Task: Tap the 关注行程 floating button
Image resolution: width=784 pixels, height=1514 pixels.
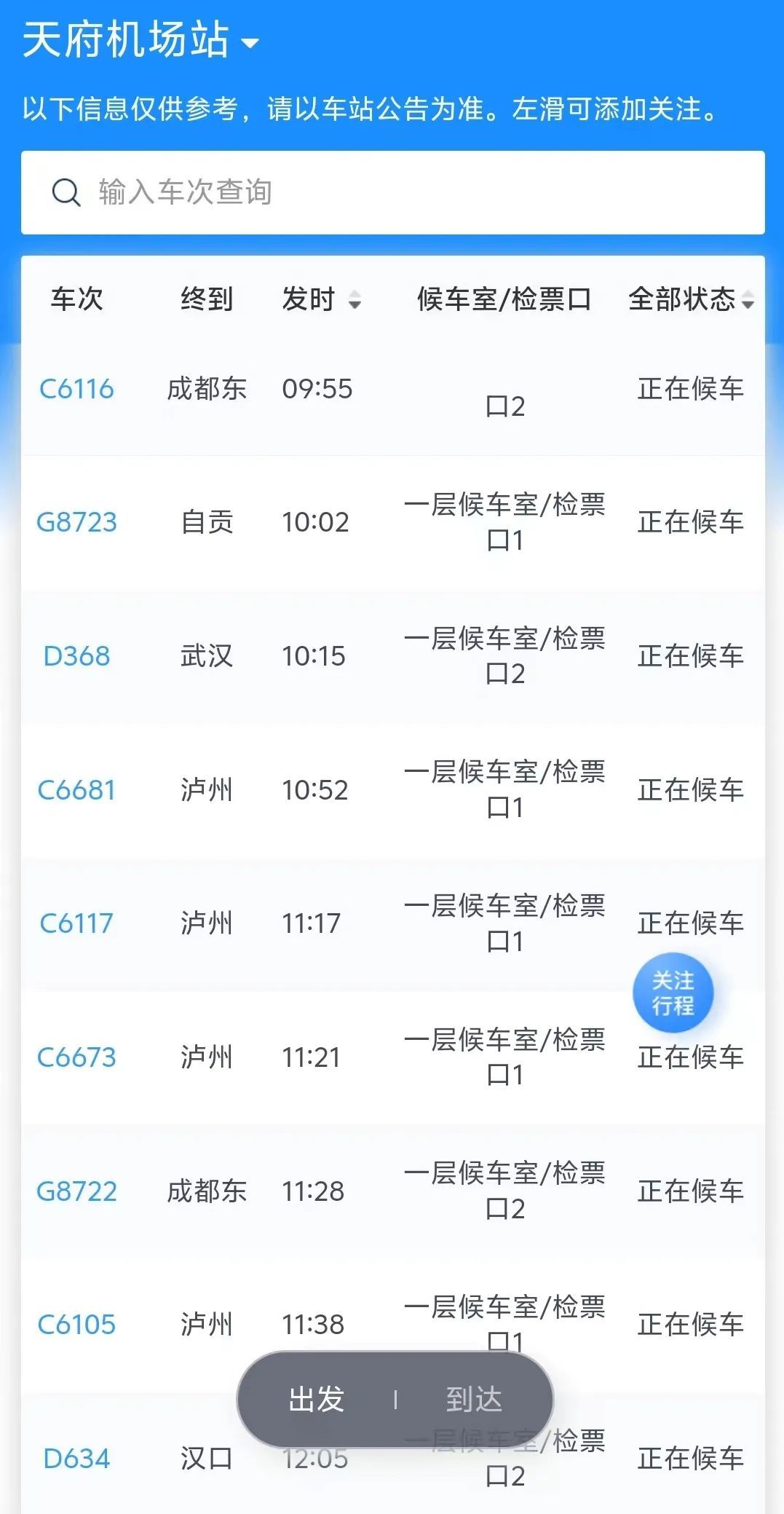Action: [x=673, y=993]
